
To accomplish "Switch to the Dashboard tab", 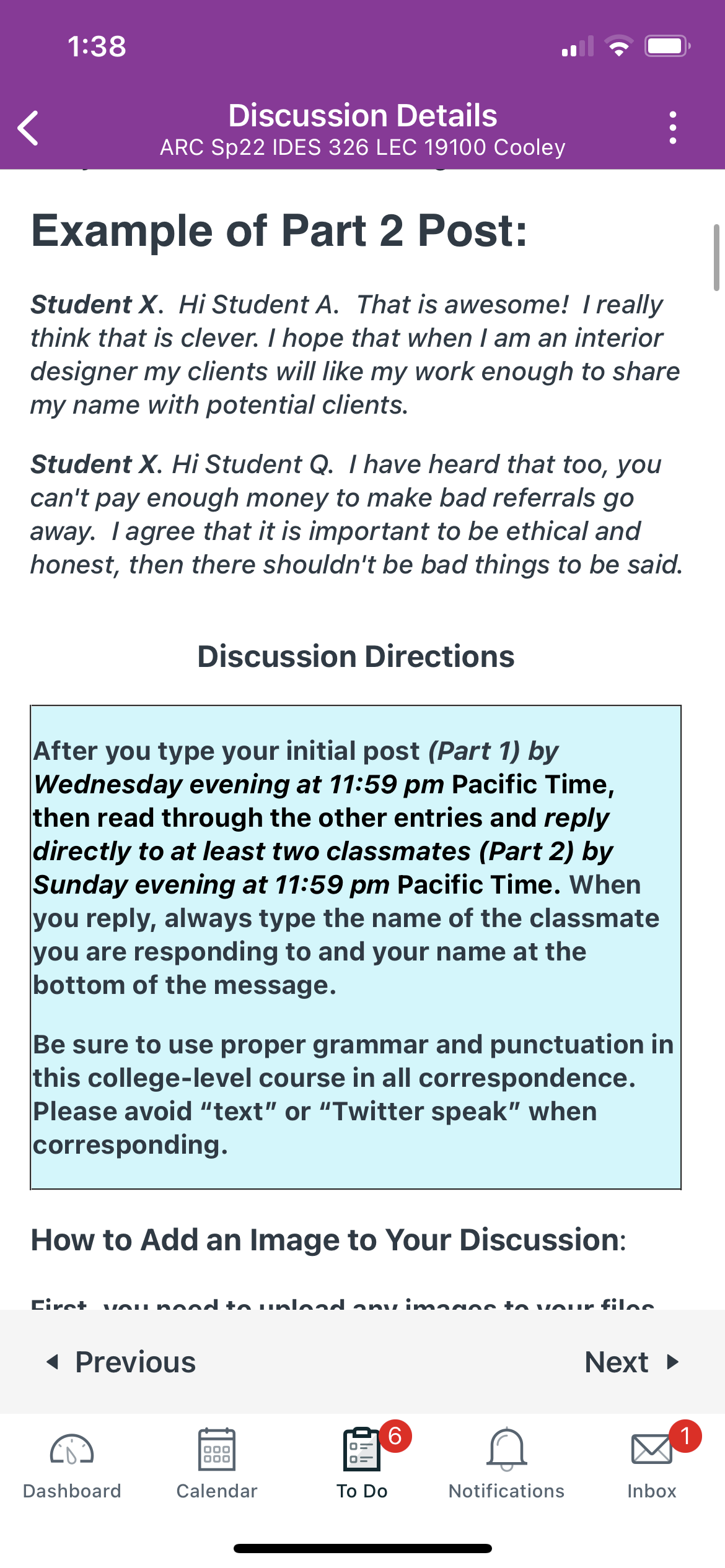I will coord(72,1464).
